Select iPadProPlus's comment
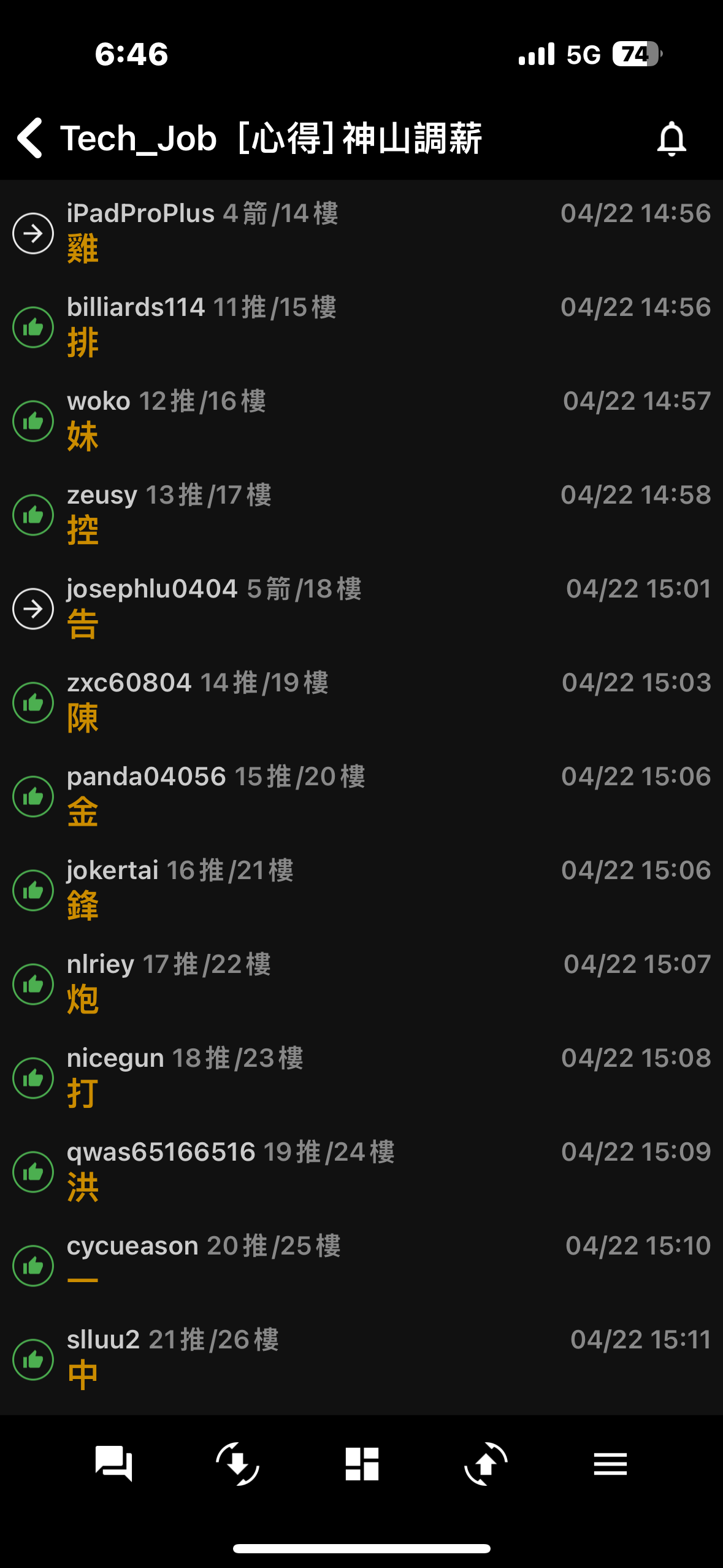This screenshot has height=1568, width=723. click(x=361, y=233)
